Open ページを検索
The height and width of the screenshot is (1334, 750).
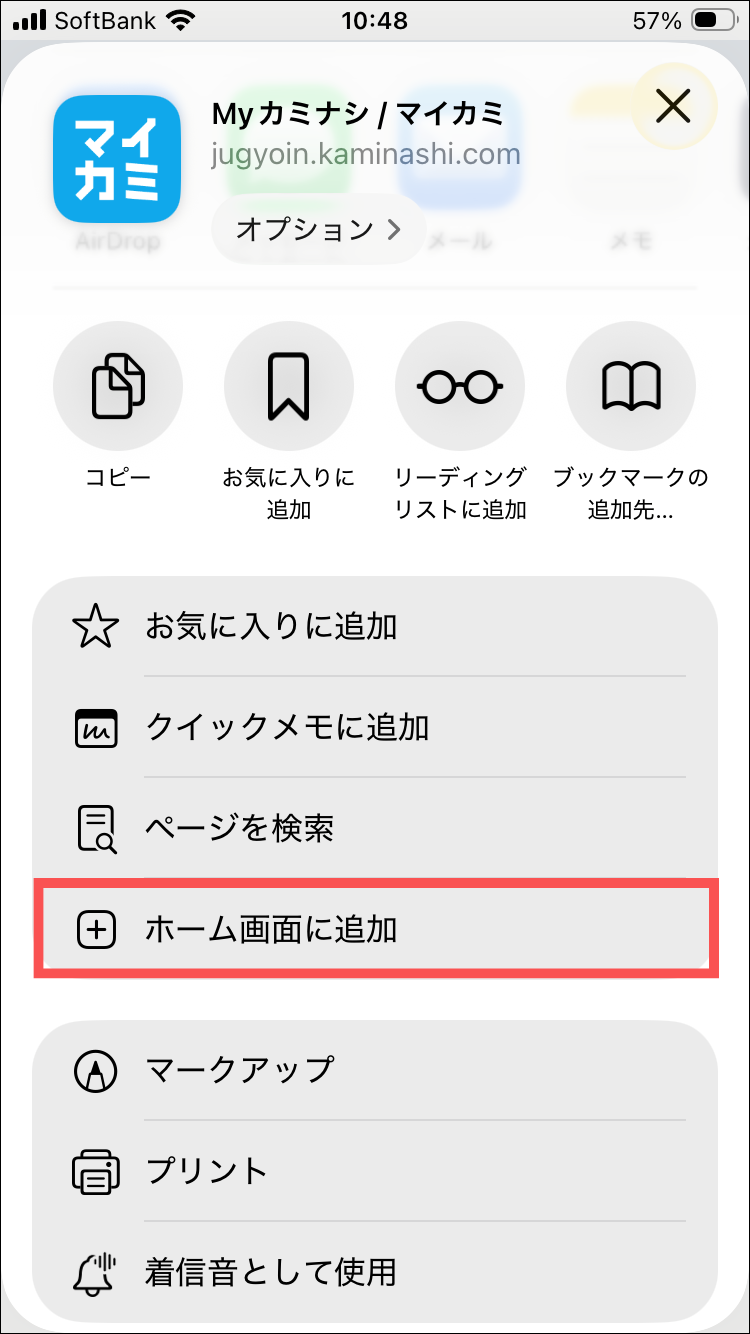(x=375, y=828)
